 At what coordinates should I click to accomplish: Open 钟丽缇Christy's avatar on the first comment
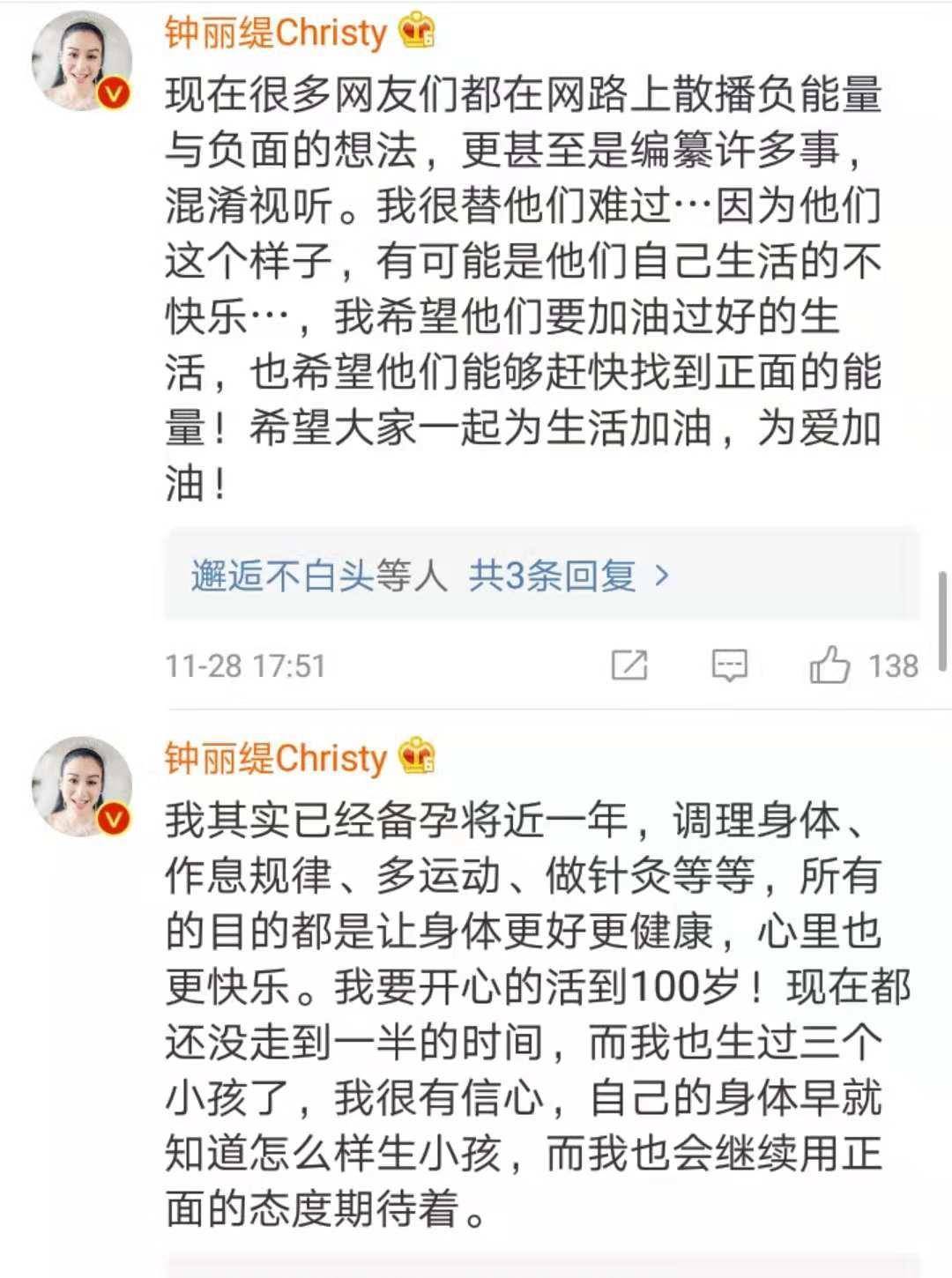(x=81, y=62)
